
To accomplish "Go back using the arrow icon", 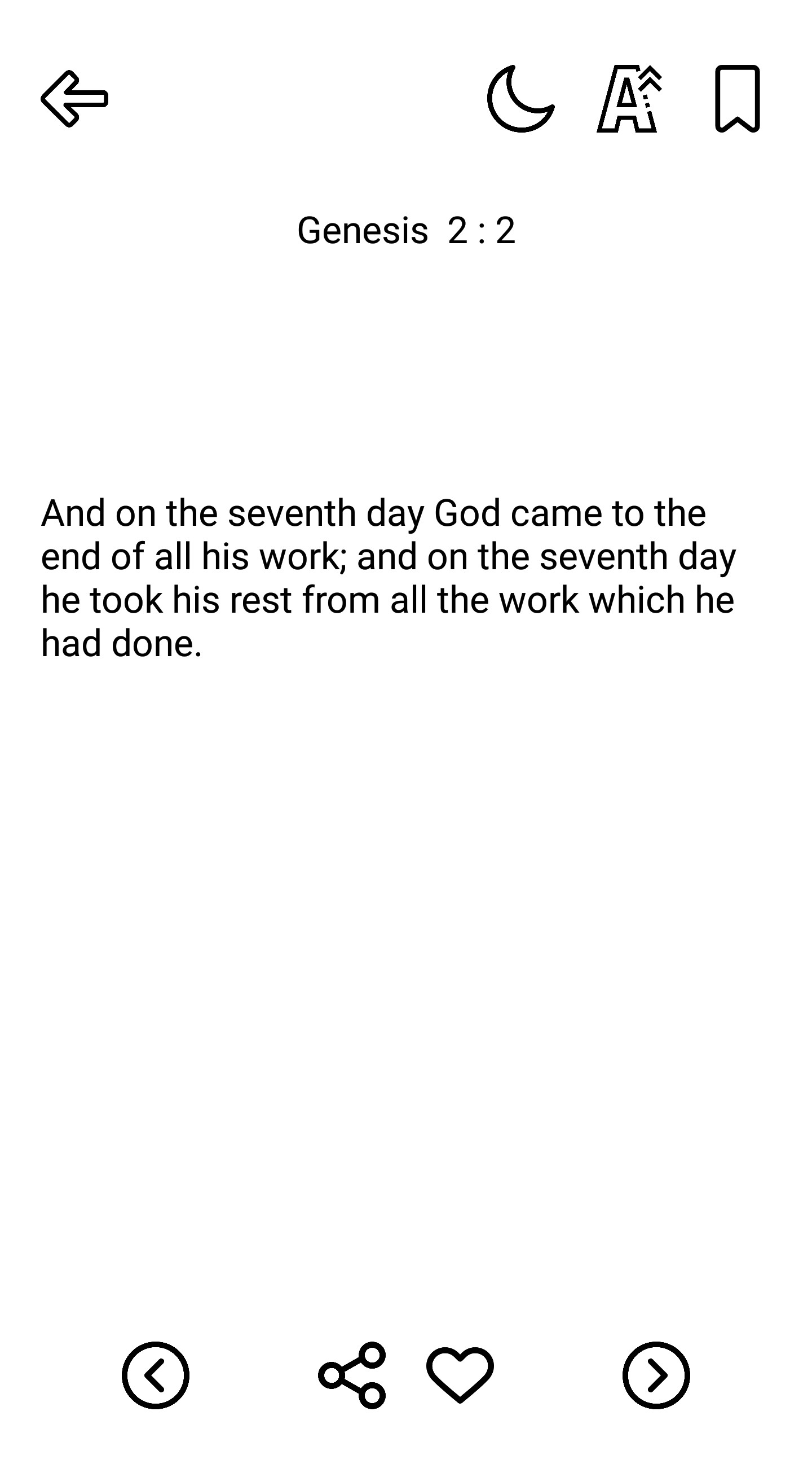I will tap(74, 98).
